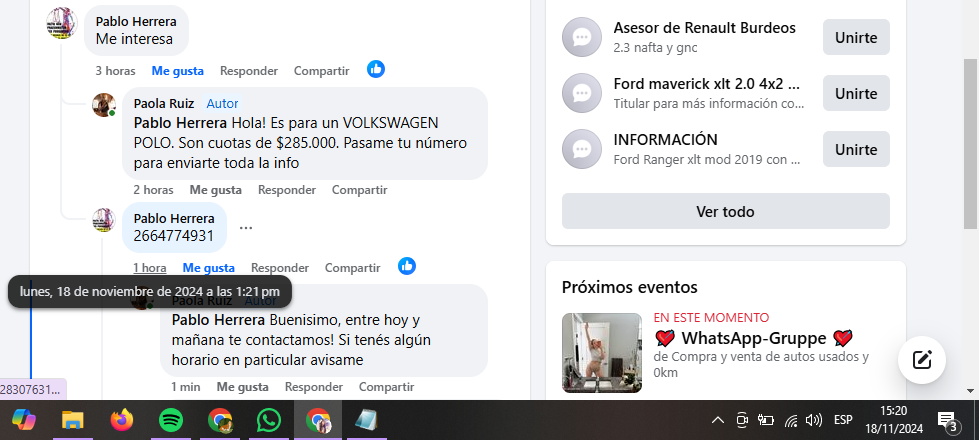Join the INFORMACIÓN Ford Ranger chat
This screenshot has height=440, width=979.
(x=855, y=149)
